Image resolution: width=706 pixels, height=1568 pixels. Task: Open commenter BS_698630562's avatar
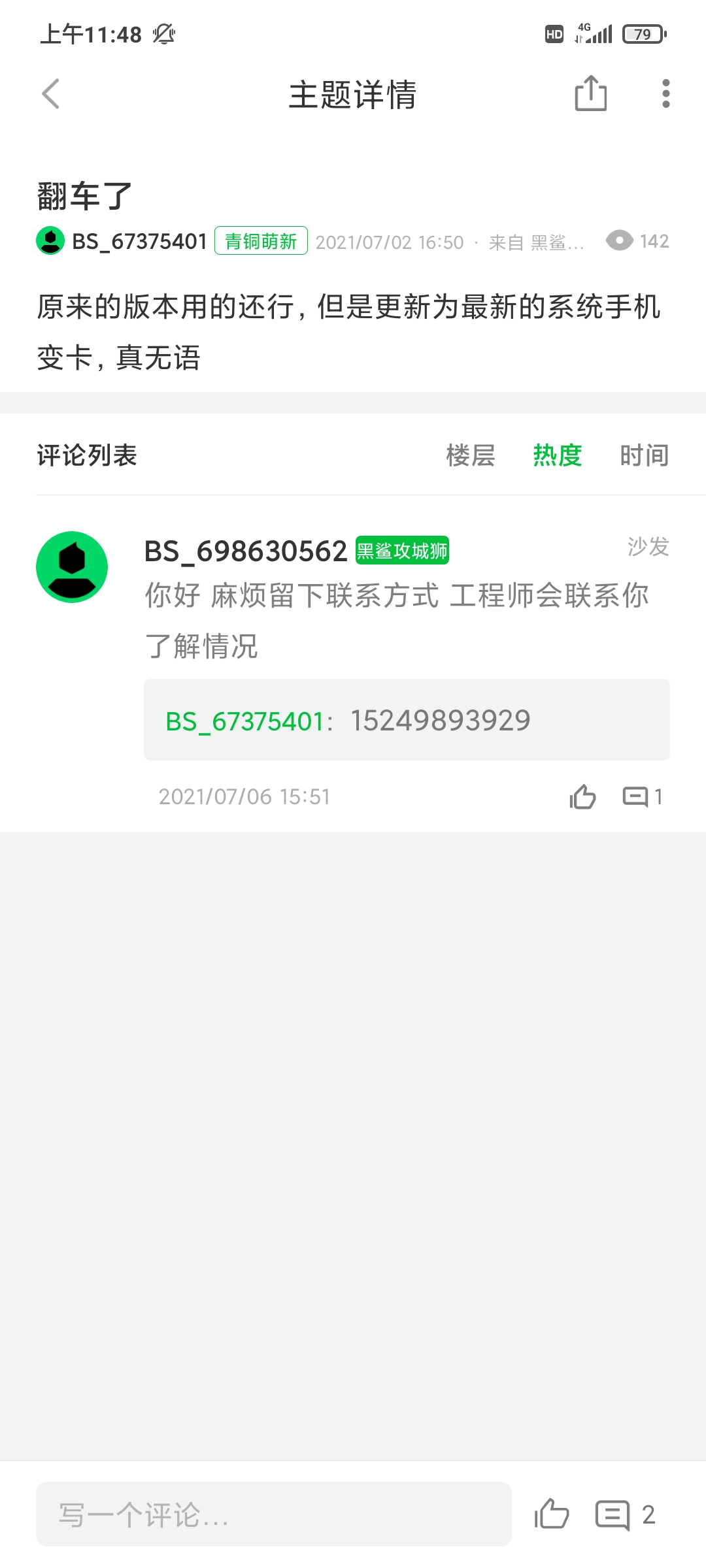click(72, 567)
